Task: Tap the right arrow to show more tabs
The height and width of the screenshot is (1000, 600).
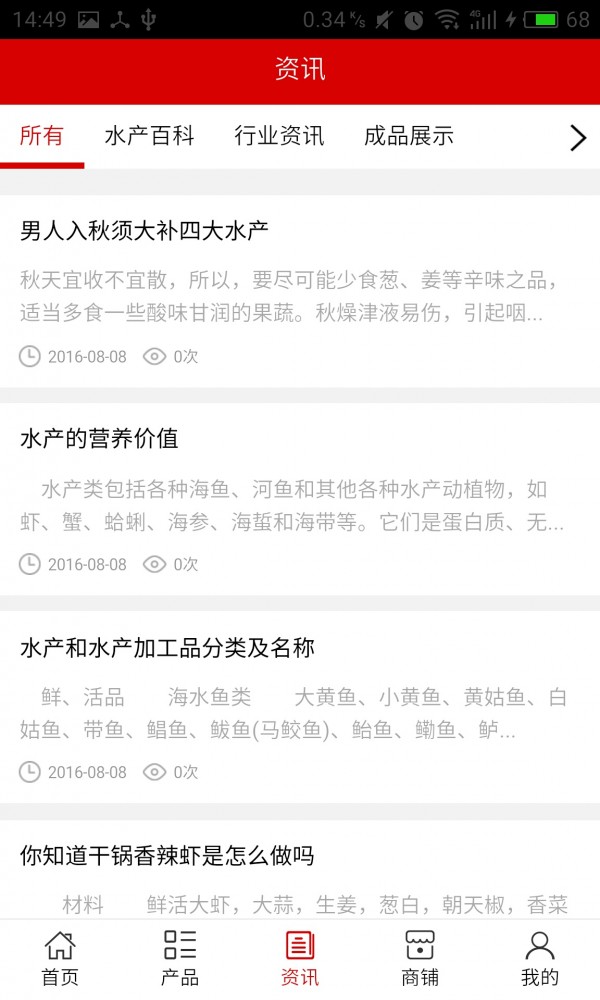Action: [x=577, y=137]
